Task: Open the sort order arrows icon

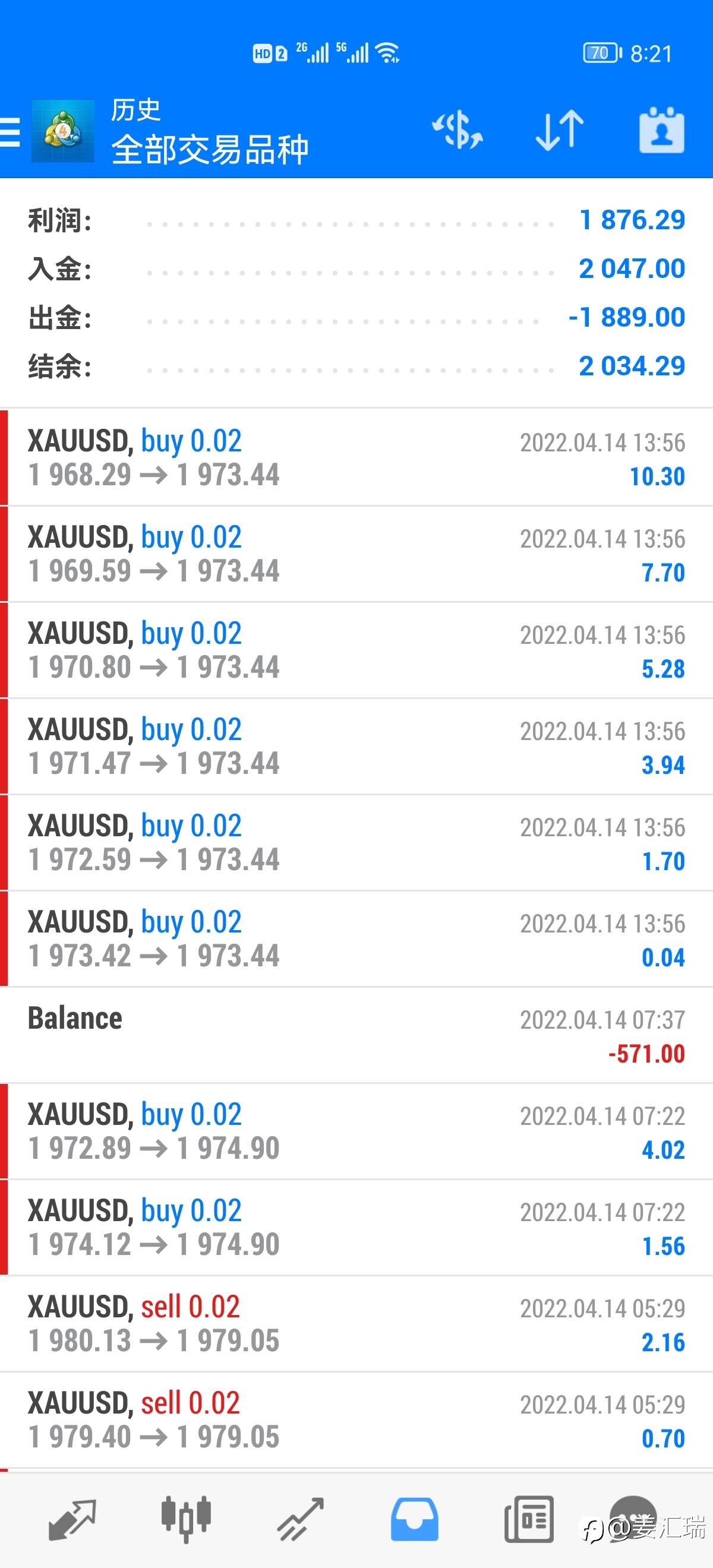Action: tap(560, 130)
